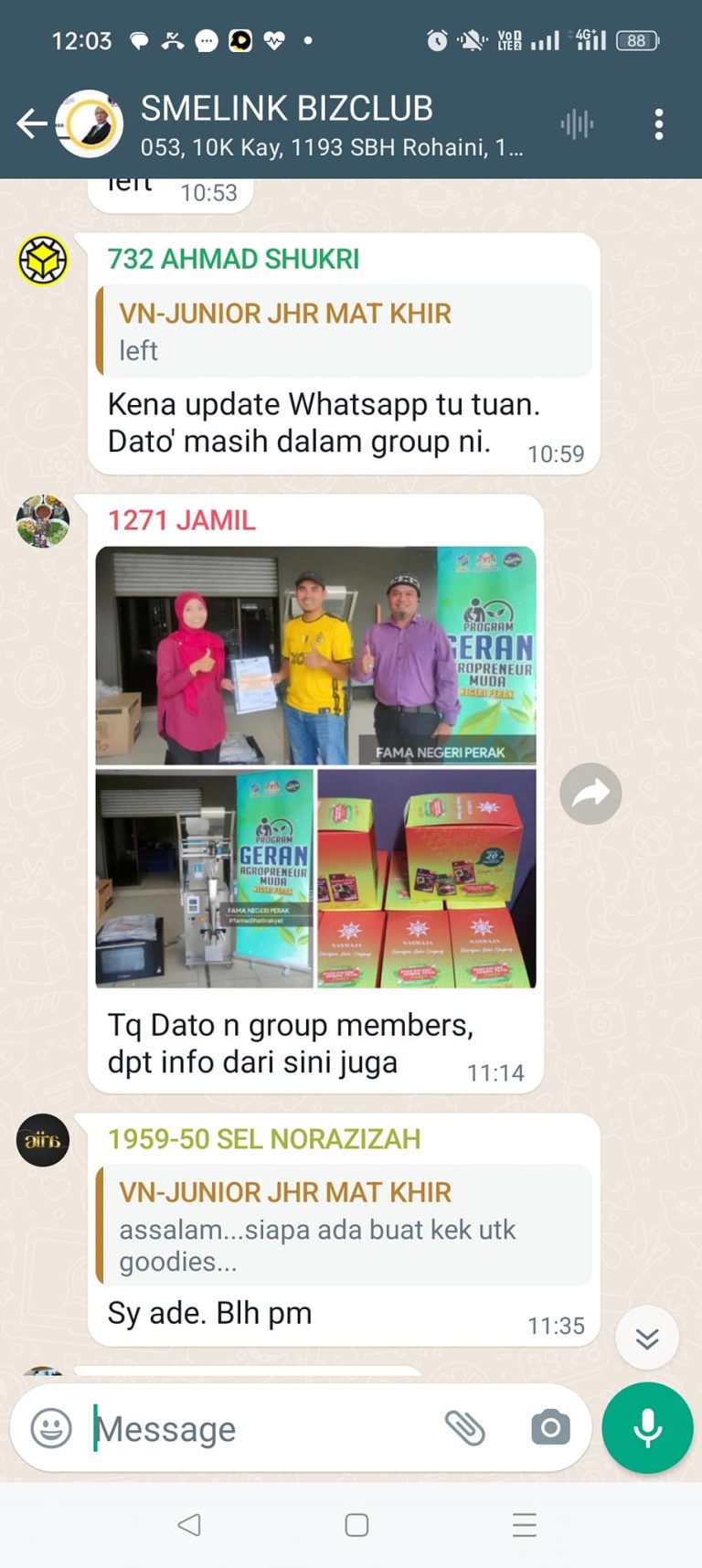View 732 AHMAD SHUKRI's profile picture
The height and width of the screenshot is (1568, 702).
[x=43, y=260]
